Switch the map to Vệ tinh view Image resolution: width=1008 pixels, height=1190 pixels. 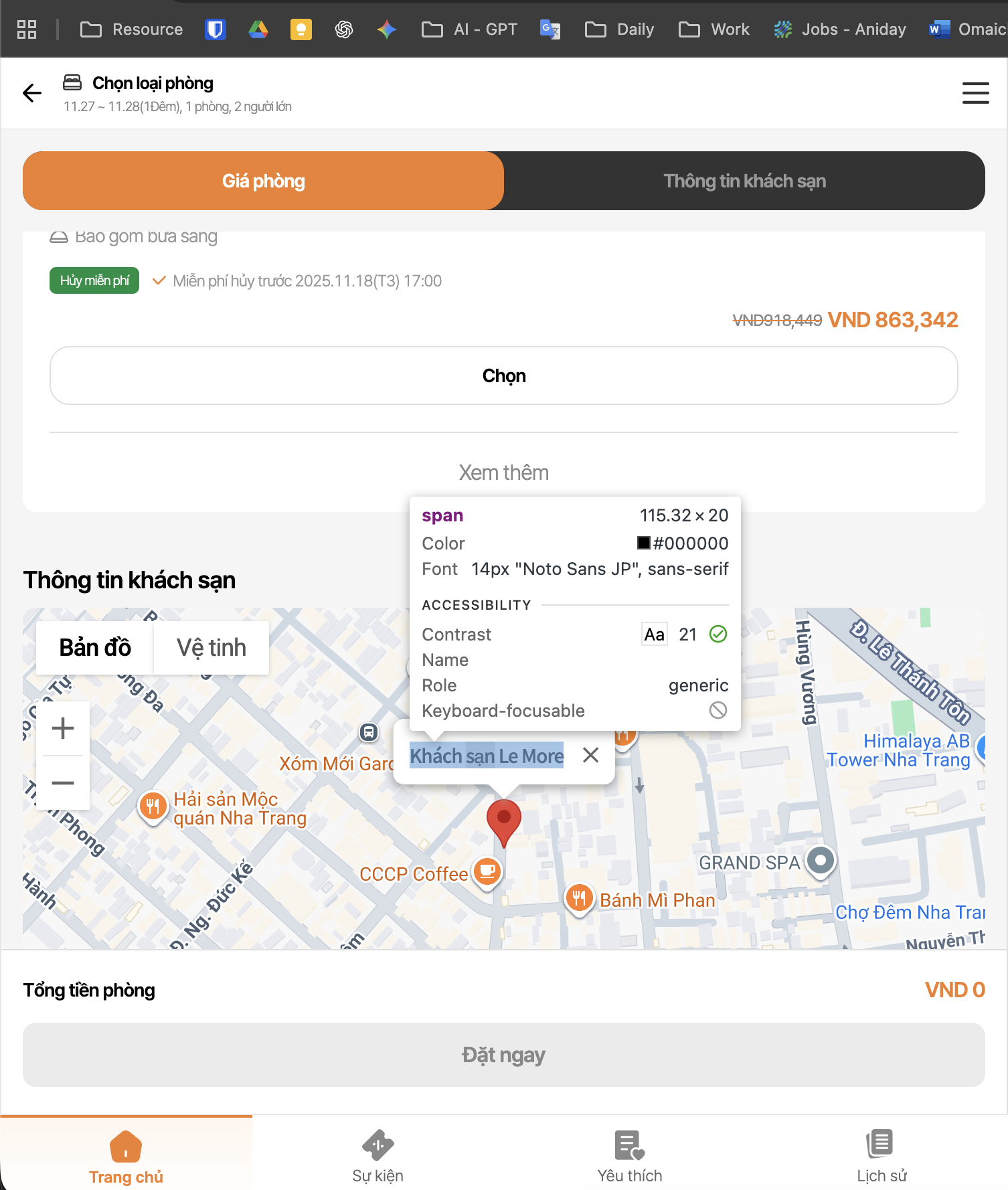[x=211, y=648]
